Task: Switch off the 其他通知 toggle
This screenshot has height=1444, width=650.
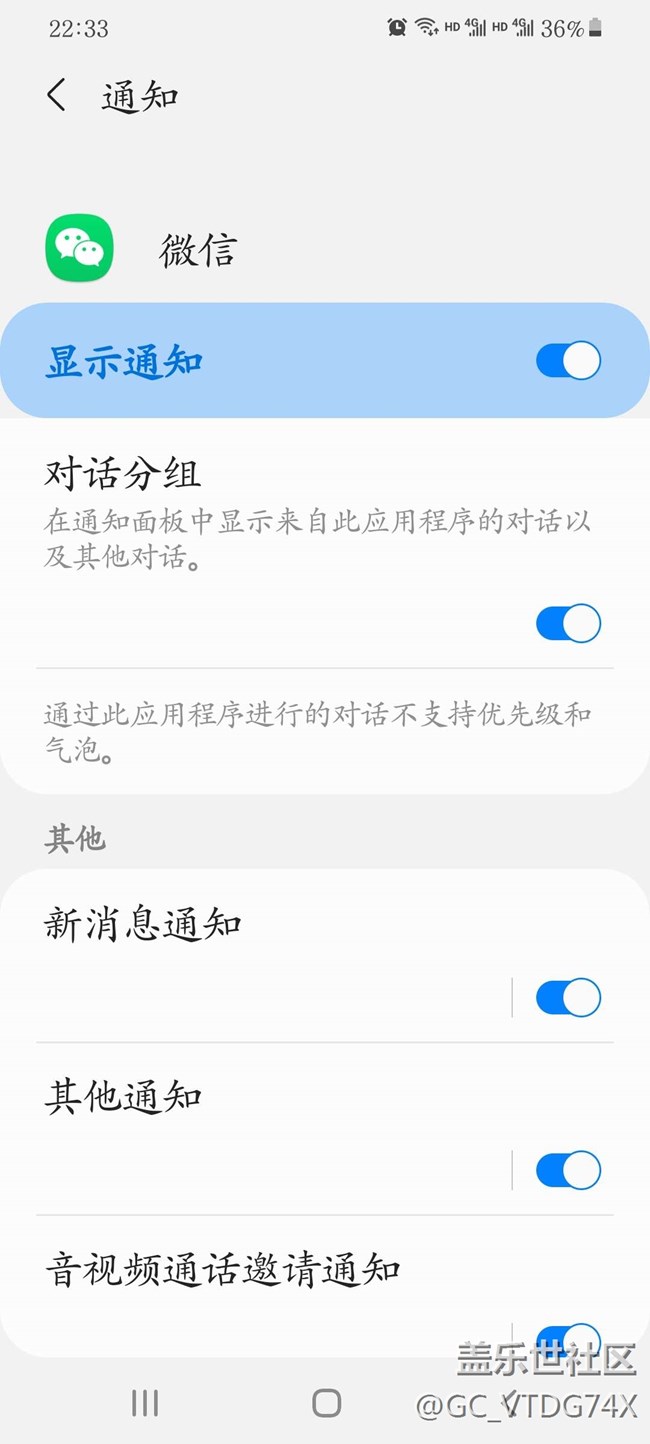Action: (568, 1171)
